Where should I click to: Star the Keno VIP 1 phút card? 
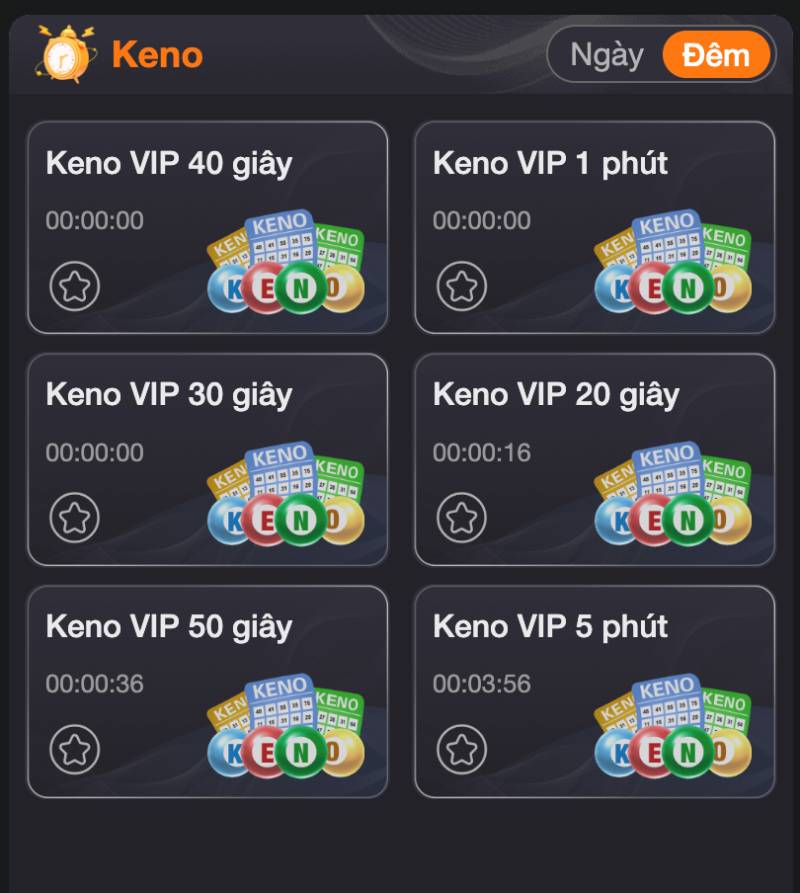click(x=462, y=286)
